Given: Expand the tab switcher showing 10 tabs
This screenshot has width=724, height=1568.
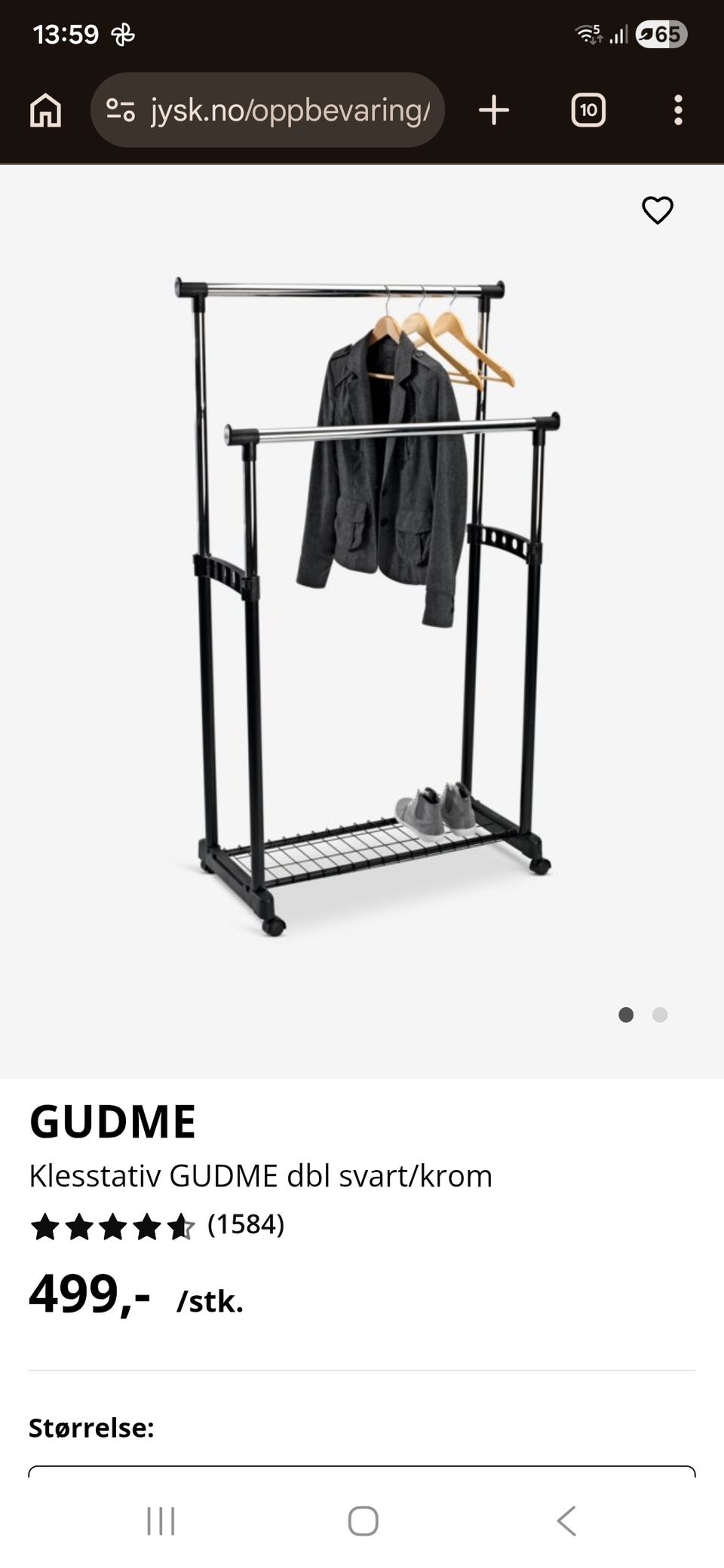Looking at the screenshot, I should click(587, 110).
